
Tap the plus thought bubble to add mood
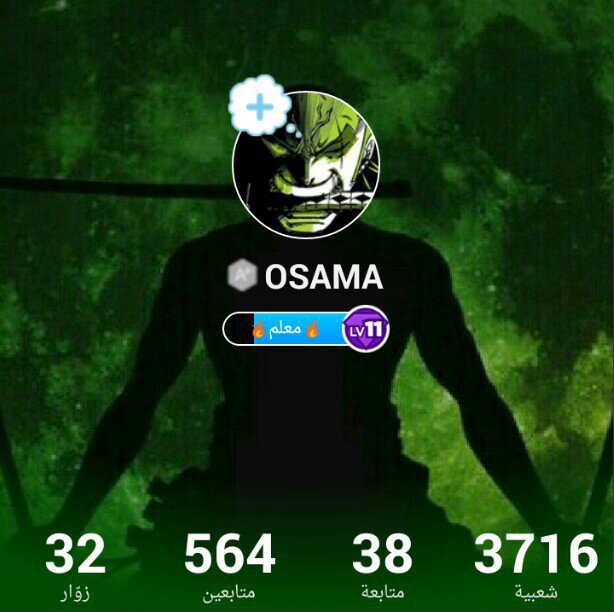click(x=259, y=106)
